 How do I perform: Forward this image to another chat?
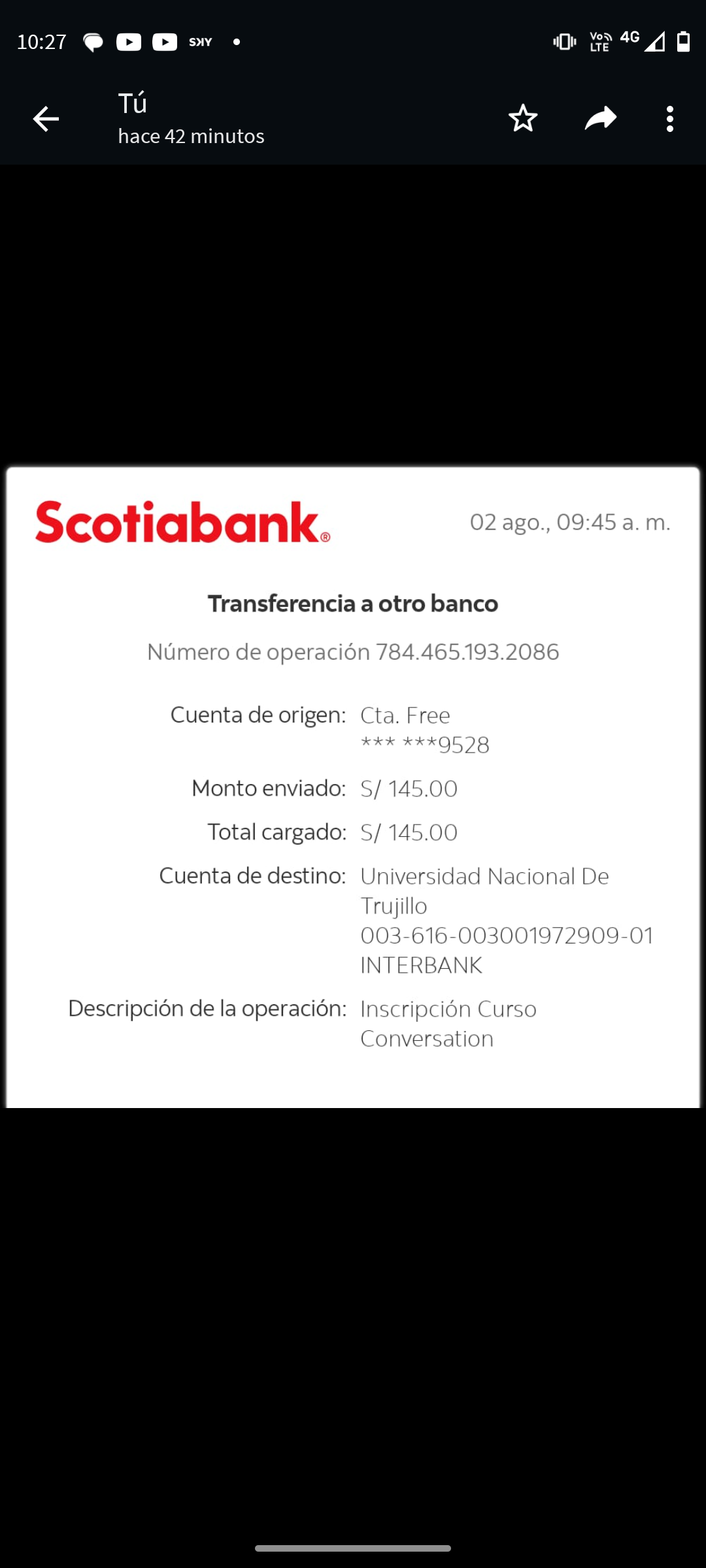click(x=601, y=119)
